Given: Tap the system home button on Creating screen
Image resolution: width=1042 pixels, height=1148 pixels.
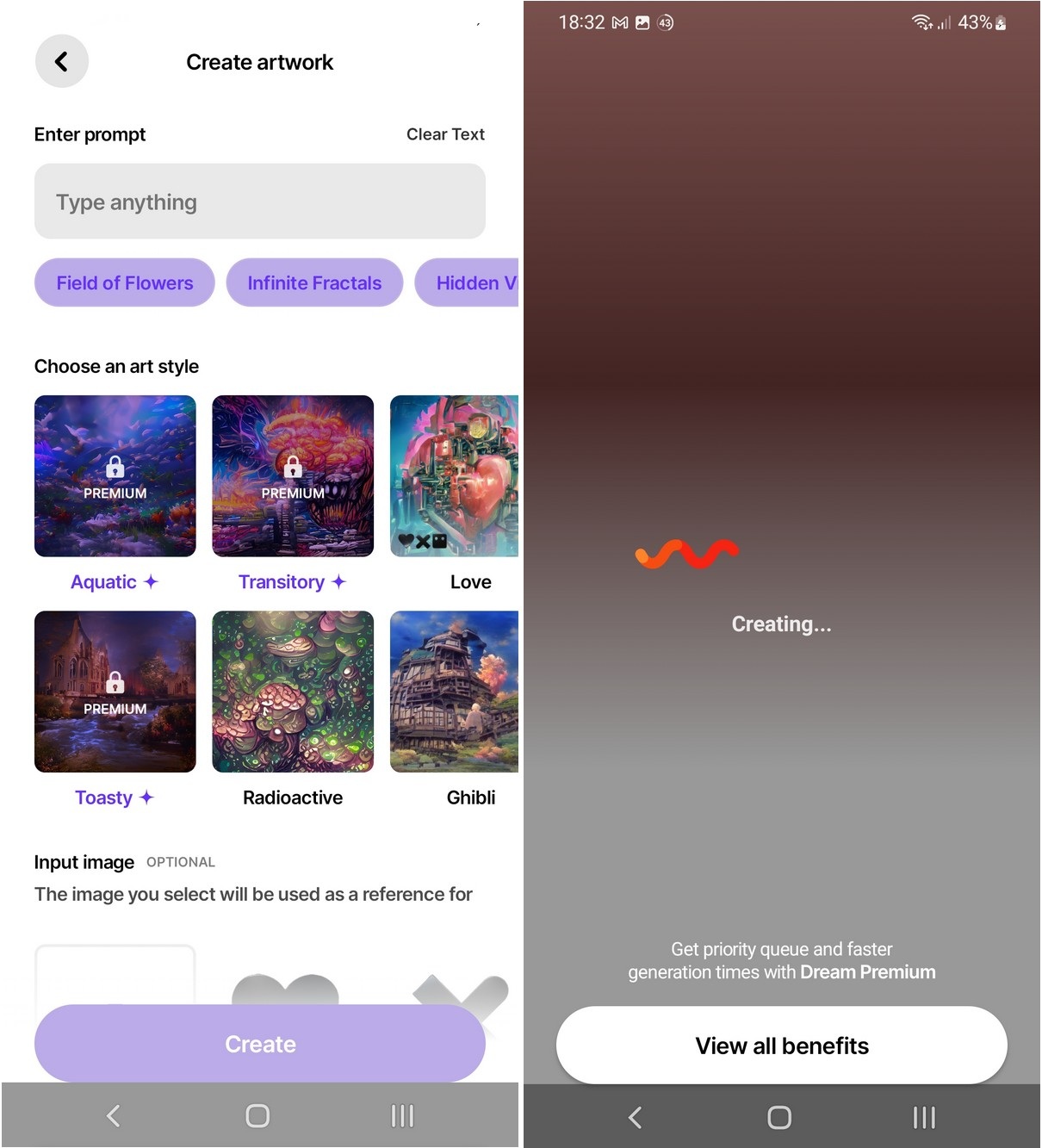Looking at the screenshot, I should click(x=779, y=1118).
